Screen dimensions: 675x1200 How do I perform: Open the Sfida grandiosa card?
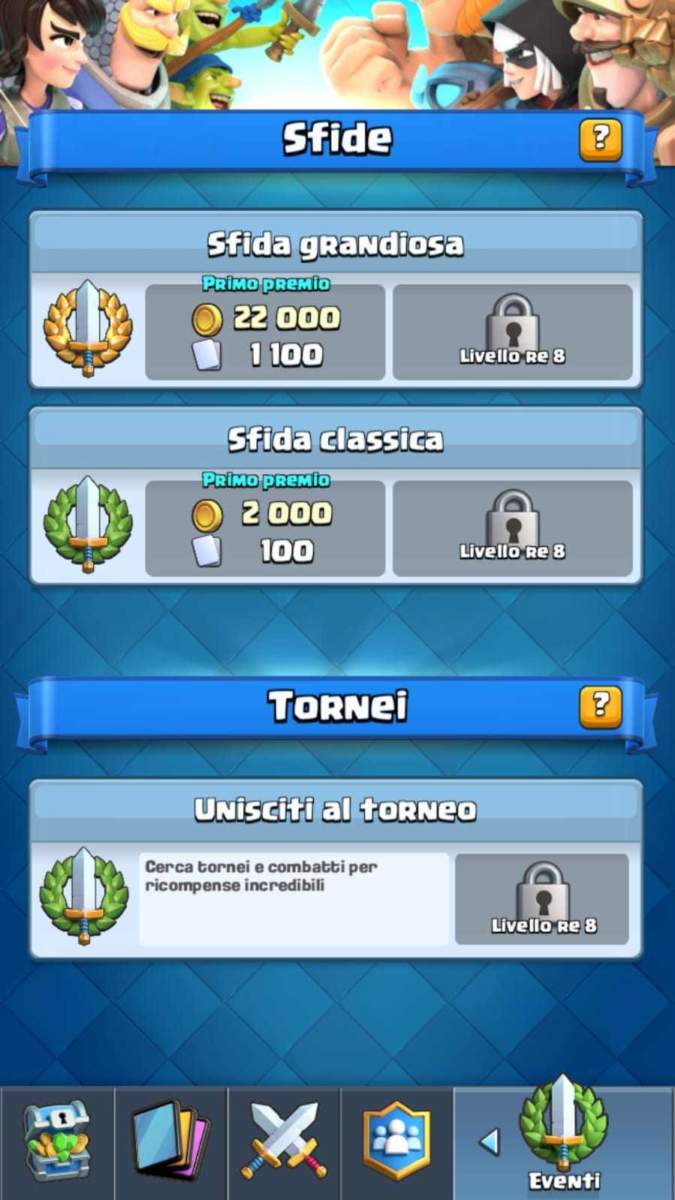(x=335, y=244)
